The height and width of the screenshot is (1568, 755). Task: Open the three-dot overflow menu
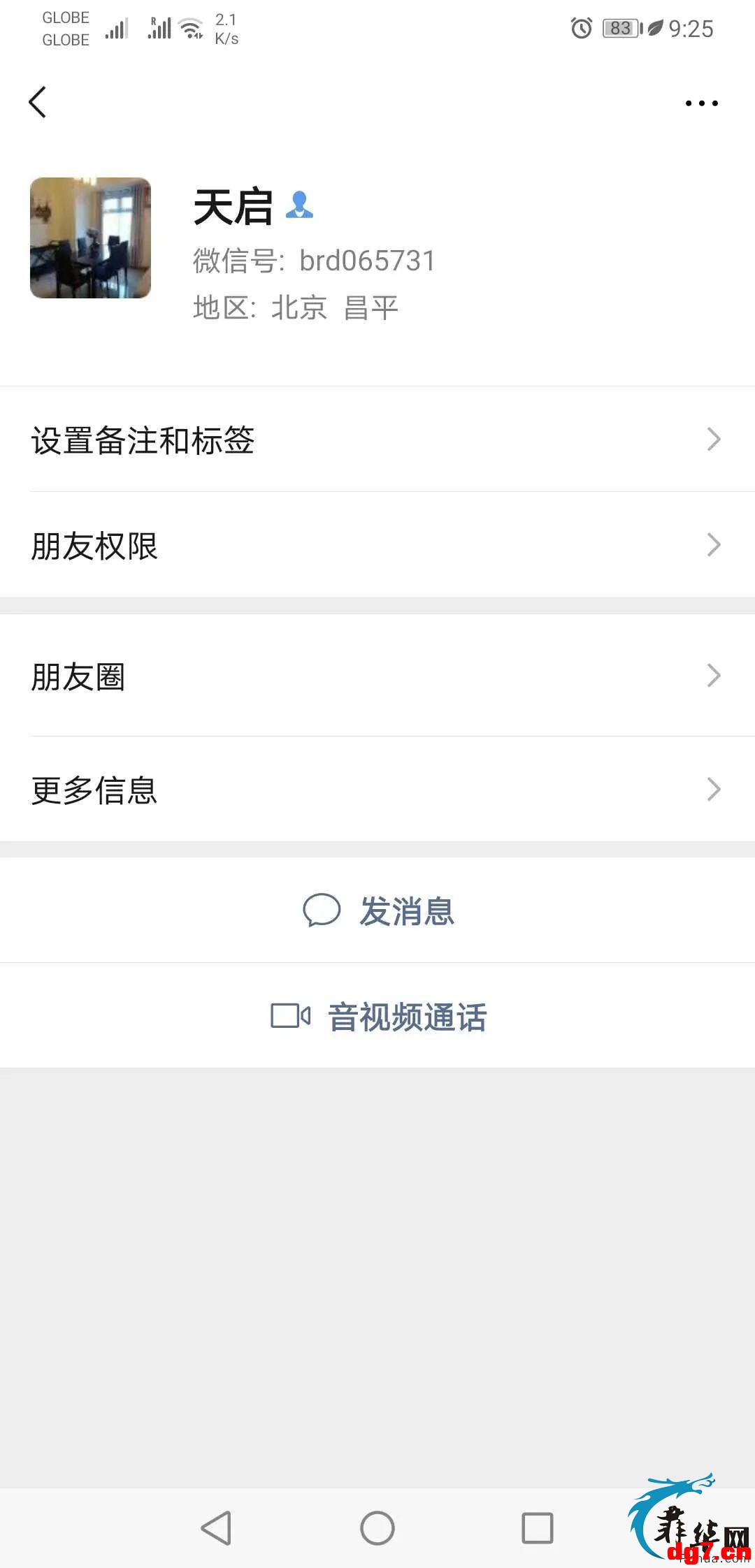(x=701, y=103)
